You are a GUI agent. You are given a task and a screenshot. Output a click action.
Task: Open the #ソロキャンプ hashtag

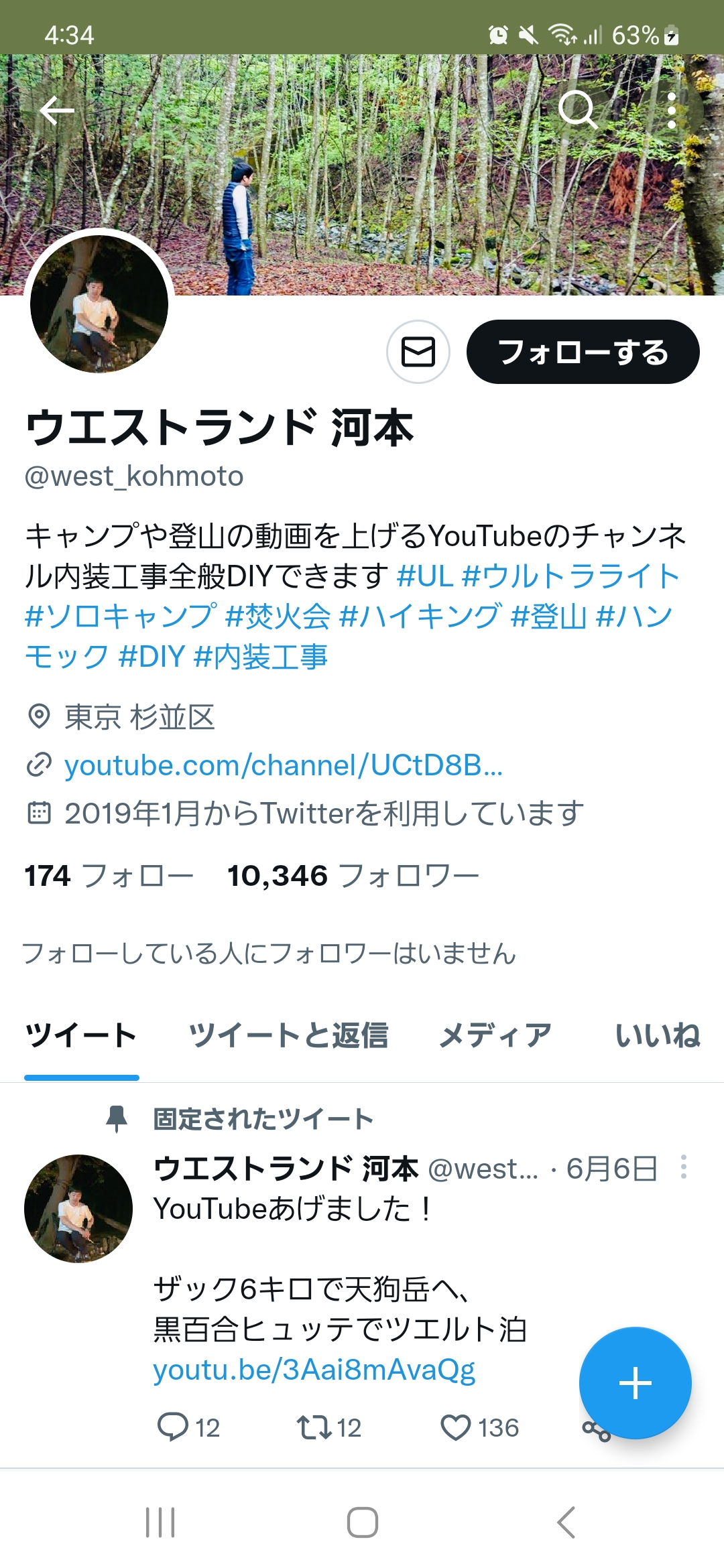pyautogui.click(x=121, y=616)
